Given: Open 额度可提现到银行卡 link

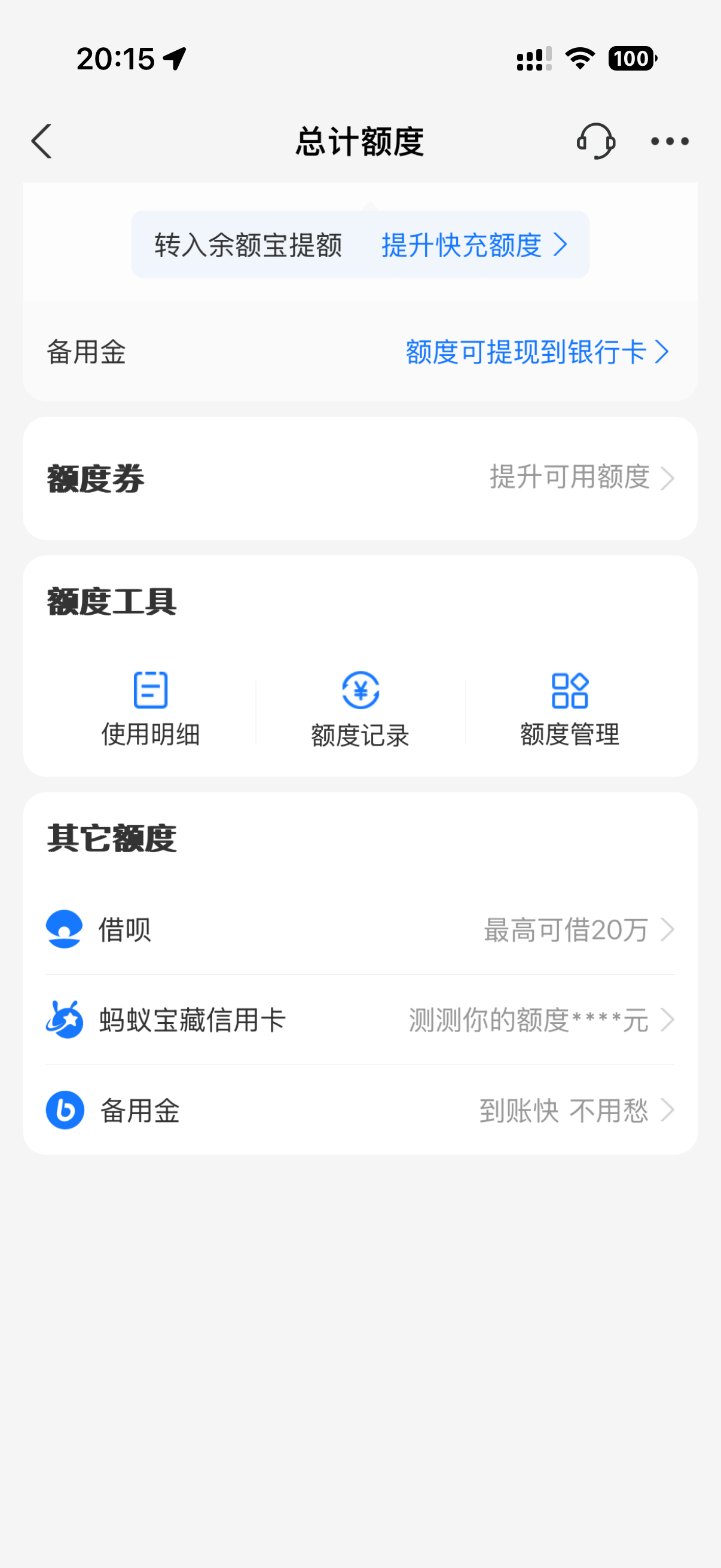Looking at the screenshot, I should click(x=537, y=352).
